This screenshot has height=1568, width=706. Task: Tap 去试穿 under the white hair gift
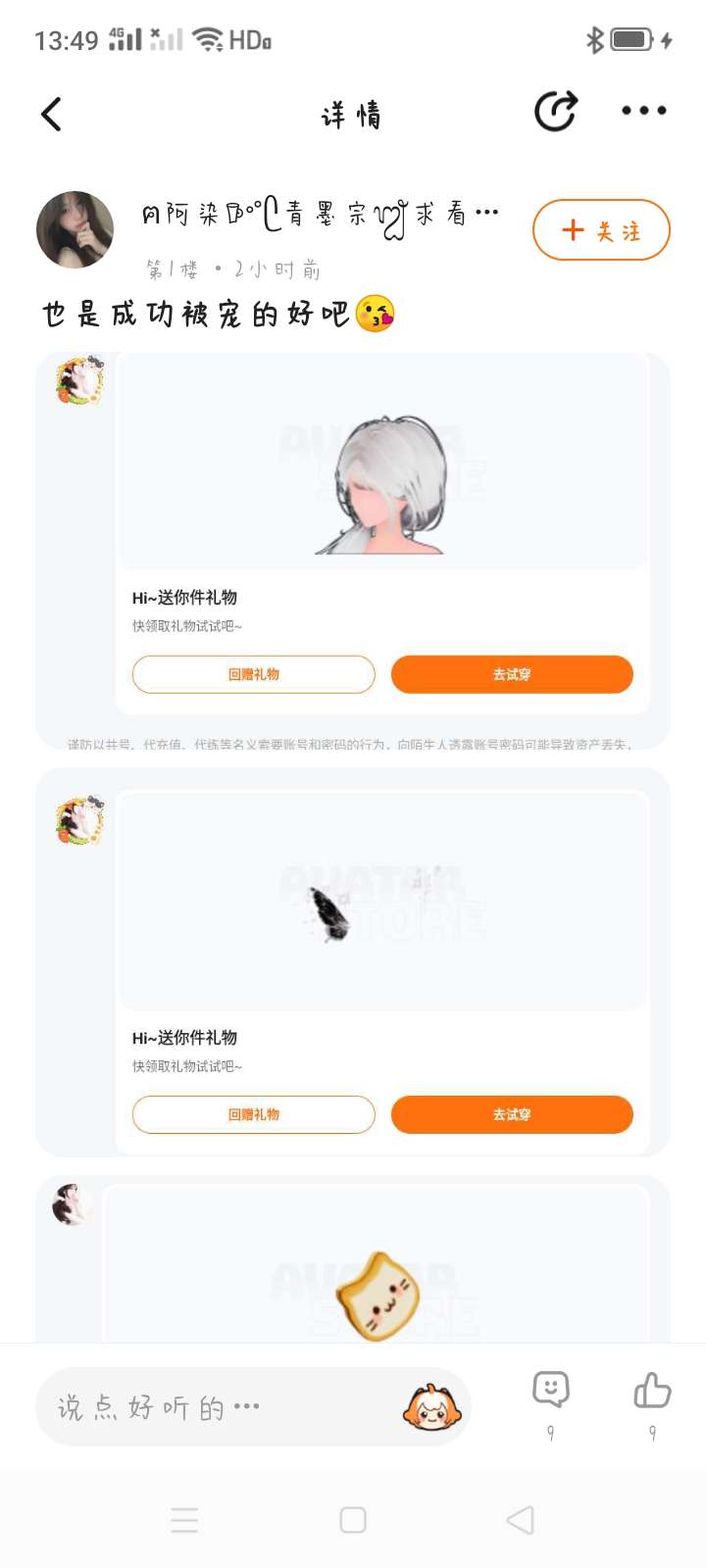tap(512, 674)
